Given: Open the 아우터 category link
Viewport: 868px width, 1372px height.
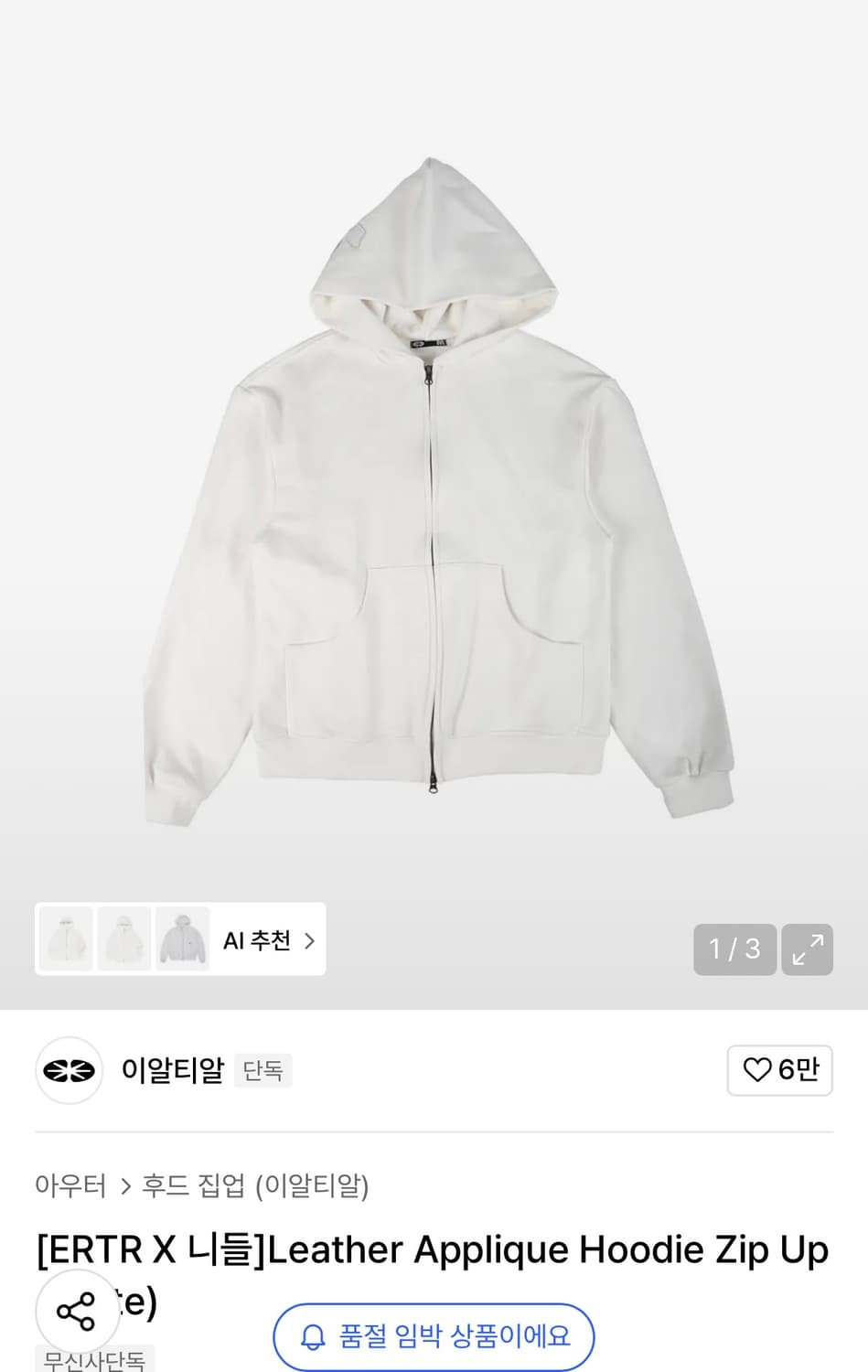Looking at the screenshot, I should tap(70, 1185).
